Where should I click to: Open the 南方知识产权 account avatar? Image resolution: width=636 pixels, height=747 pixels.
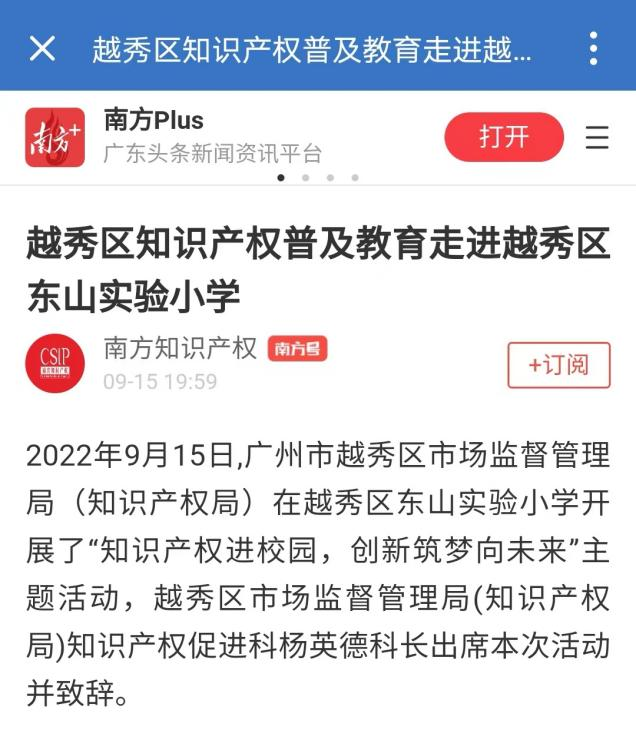[x=55, y=364]
